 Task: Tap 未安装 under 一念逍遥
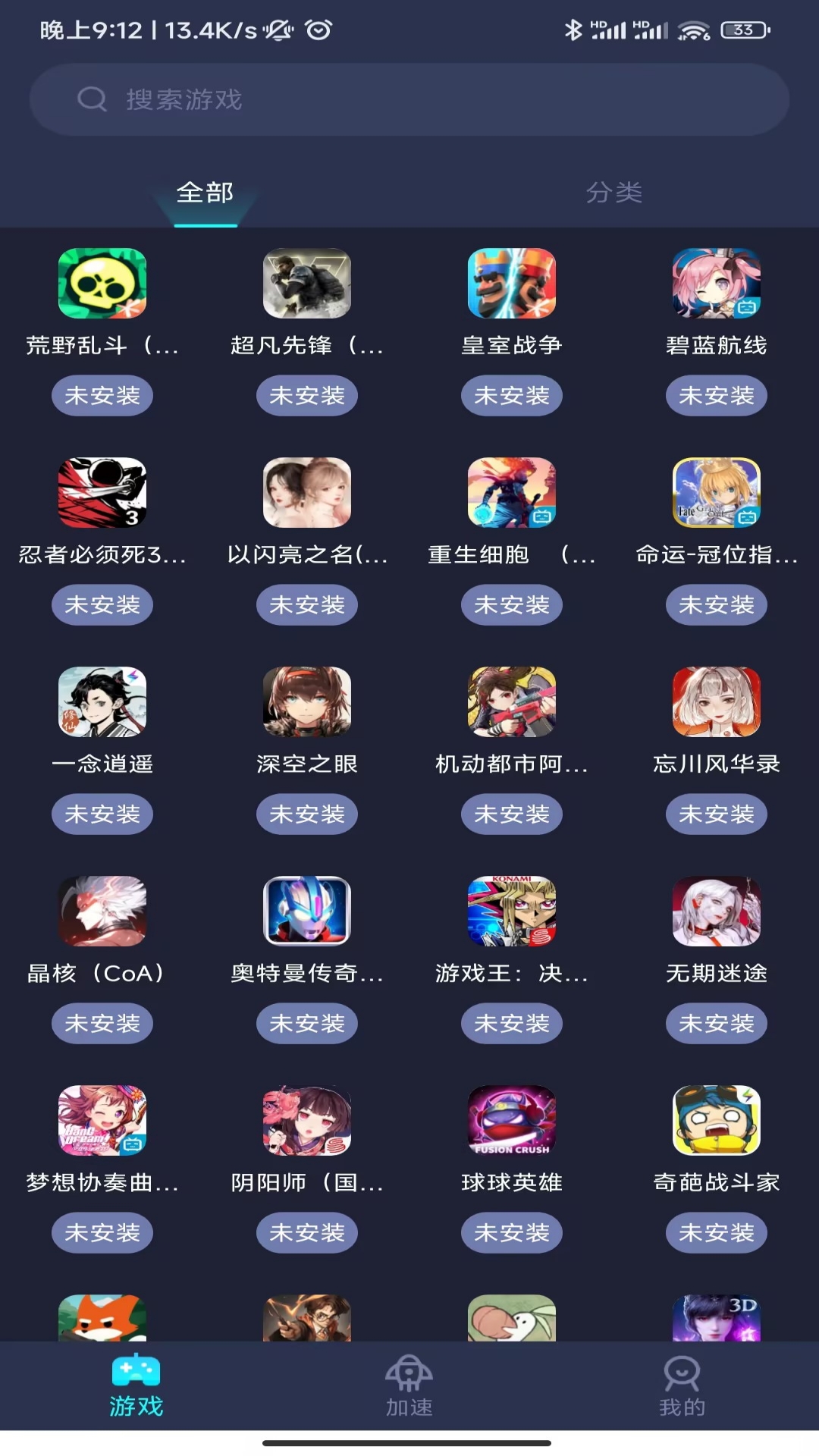102,814
